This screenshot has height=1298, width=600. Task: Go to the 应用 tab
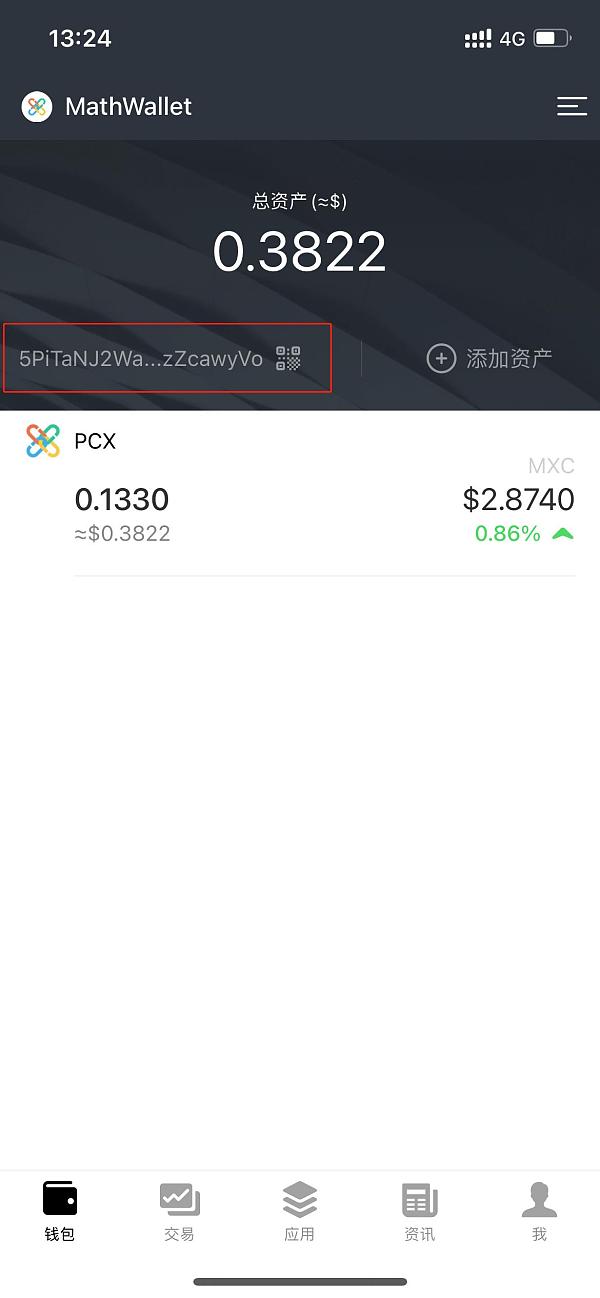[x=300, y=1211]
